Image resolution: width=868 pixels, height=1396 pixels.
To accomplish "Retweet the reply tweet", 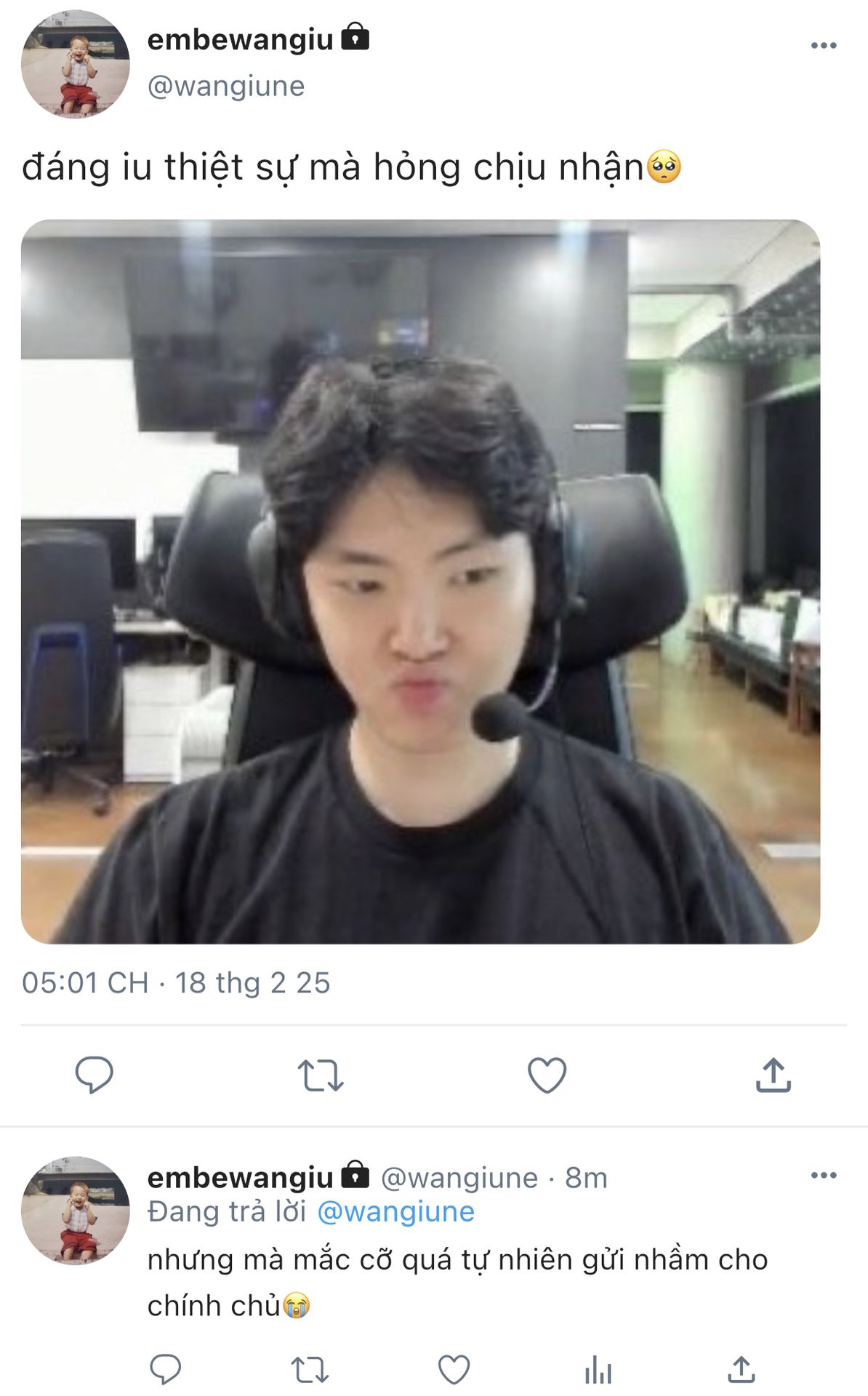I will 310,1370.
